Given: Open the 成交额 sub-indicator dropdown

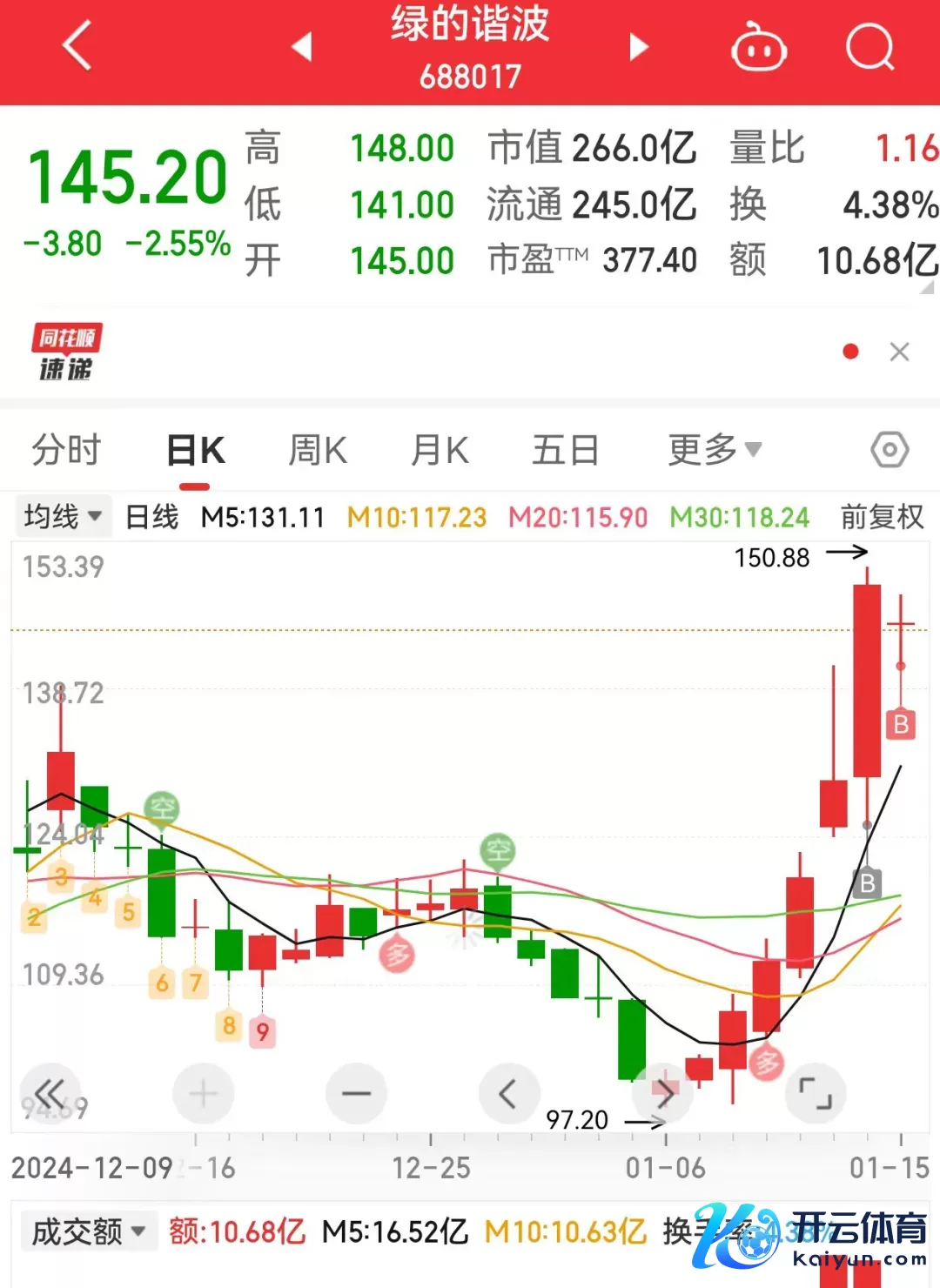Looking at the screenshot, I should (87, 1231).
